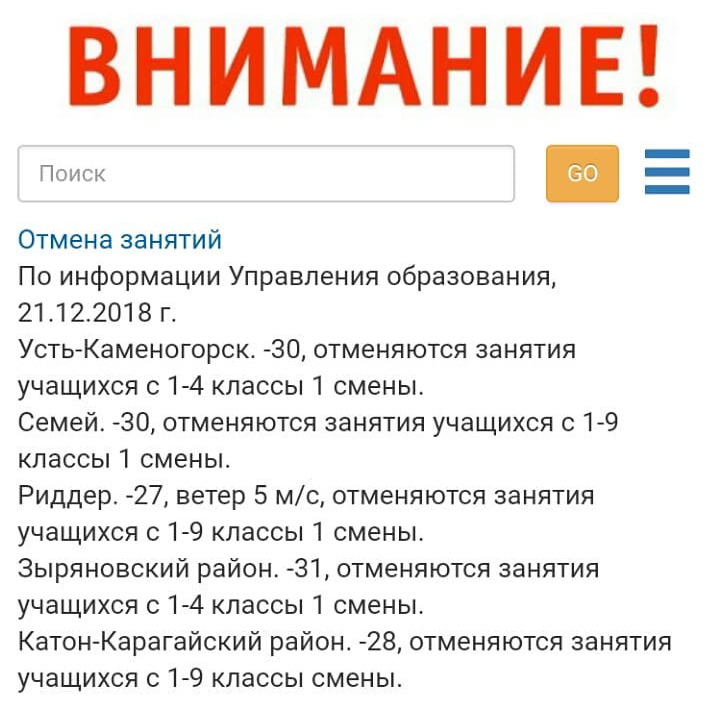
Task: Tap the Поиск search field
Action: click(266, 174)
